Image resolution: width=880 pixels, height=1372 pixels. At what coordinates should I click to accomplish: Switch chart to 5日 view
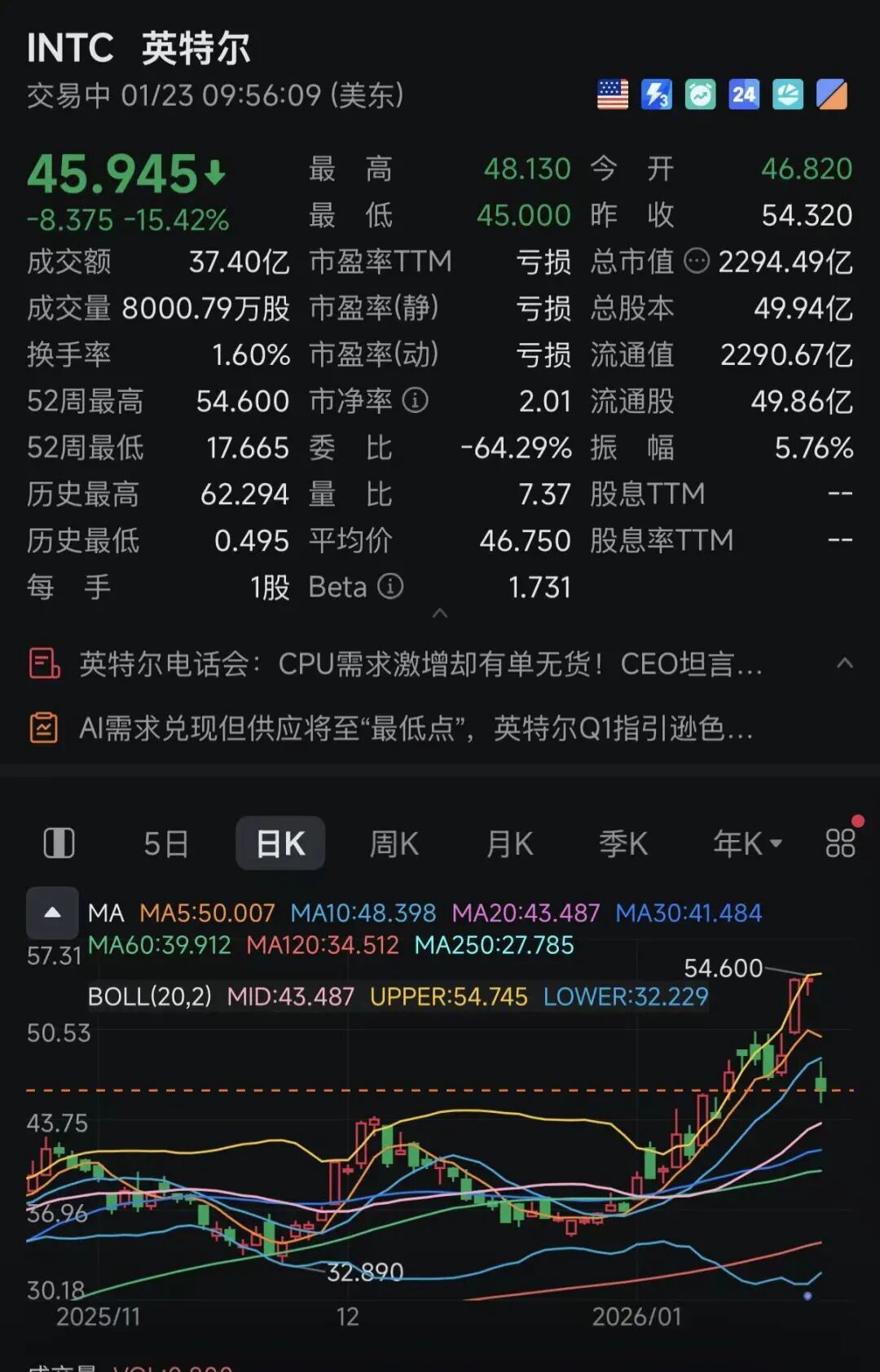point(165,844)
